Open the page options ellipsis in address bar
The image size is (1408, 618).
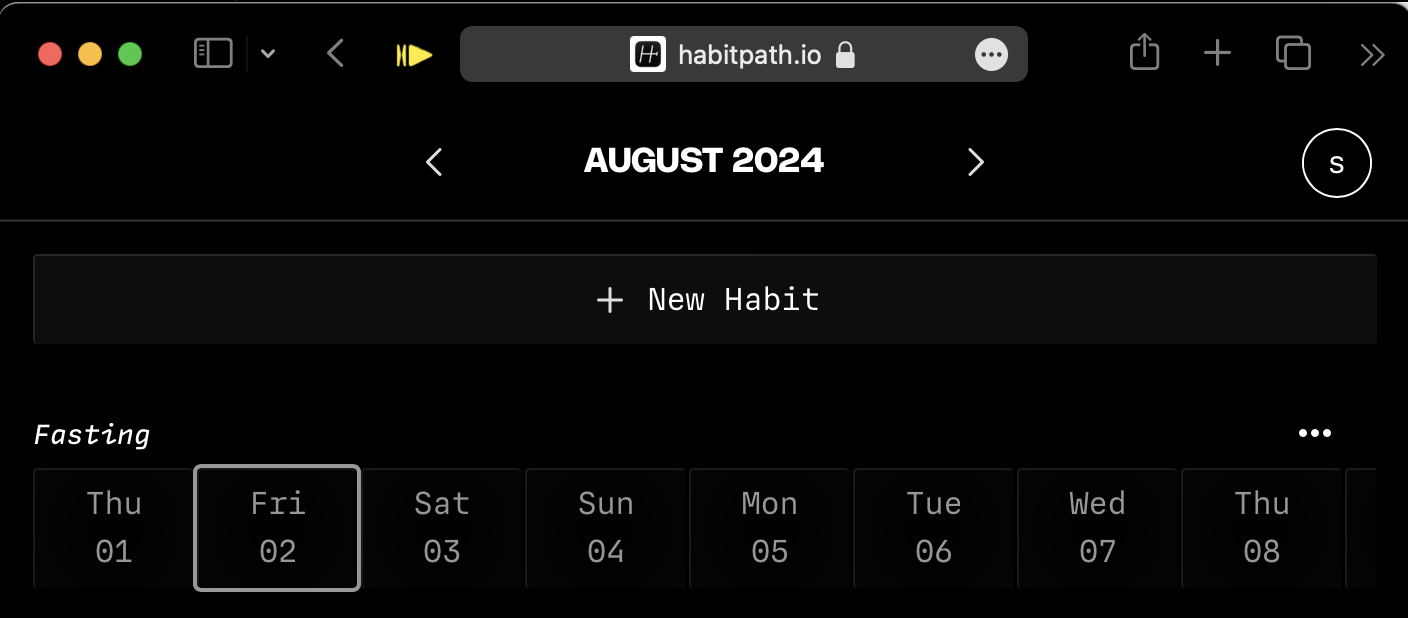tap(991, 55)
